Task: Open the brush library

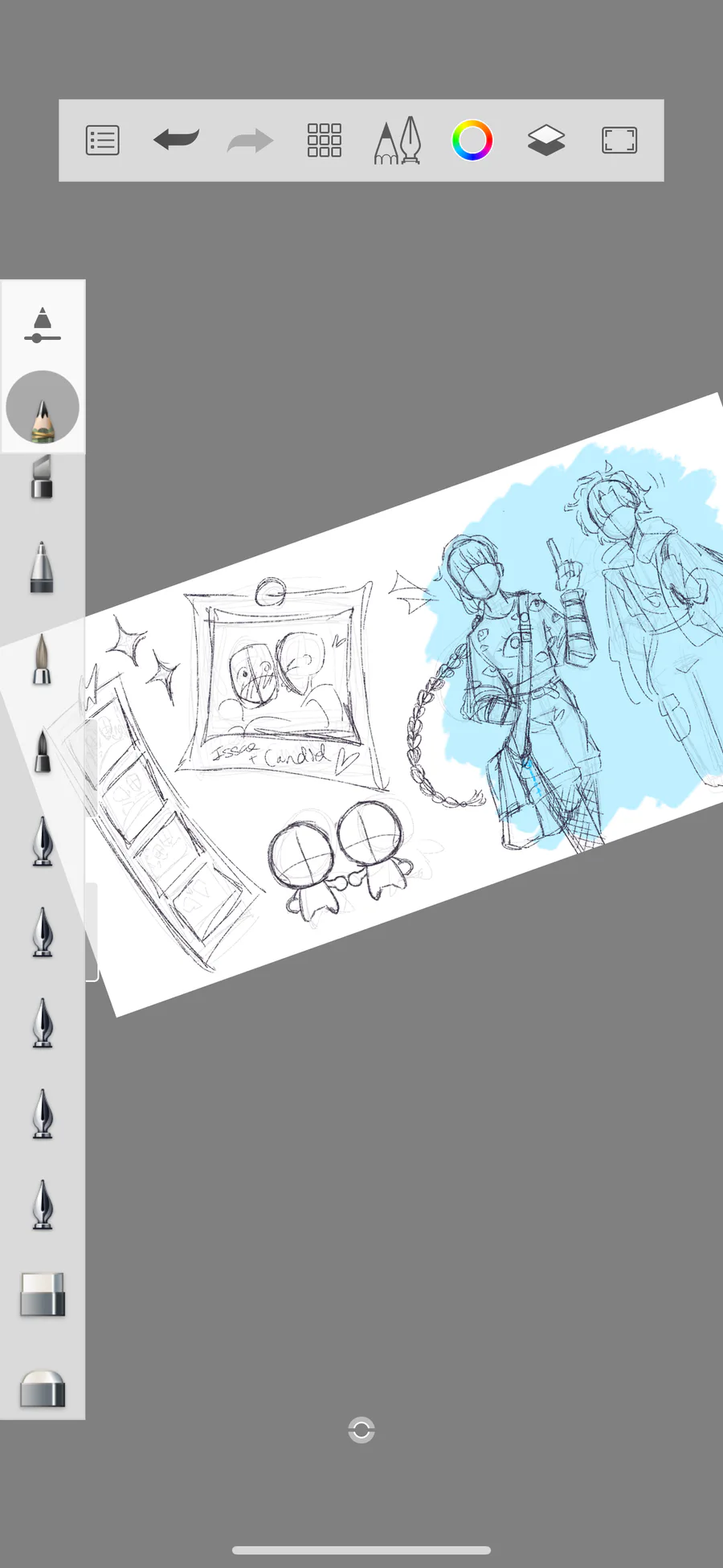Action: pyautogui.click(x=398, y=141)
